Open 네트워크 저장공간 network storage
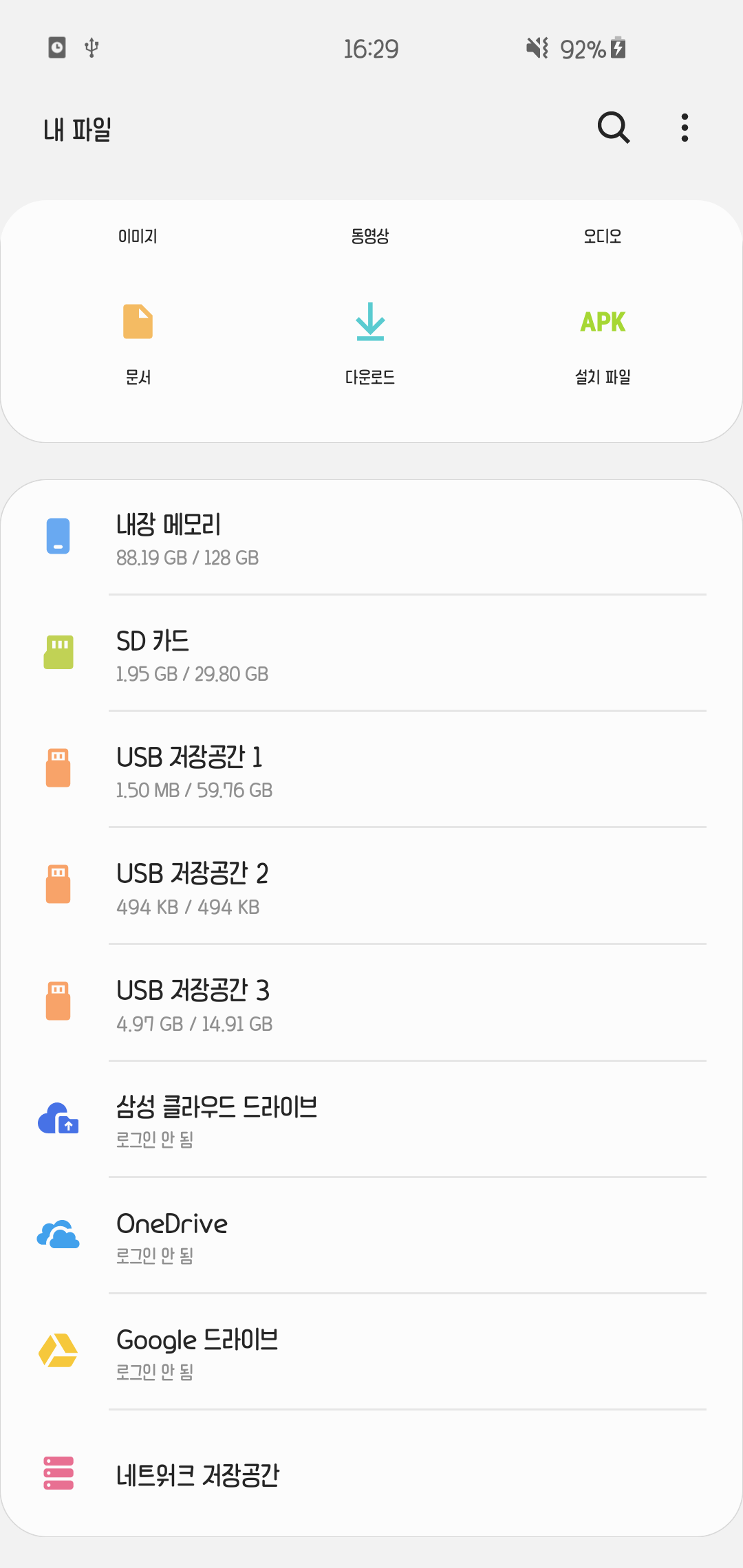 pos(371,1474)
